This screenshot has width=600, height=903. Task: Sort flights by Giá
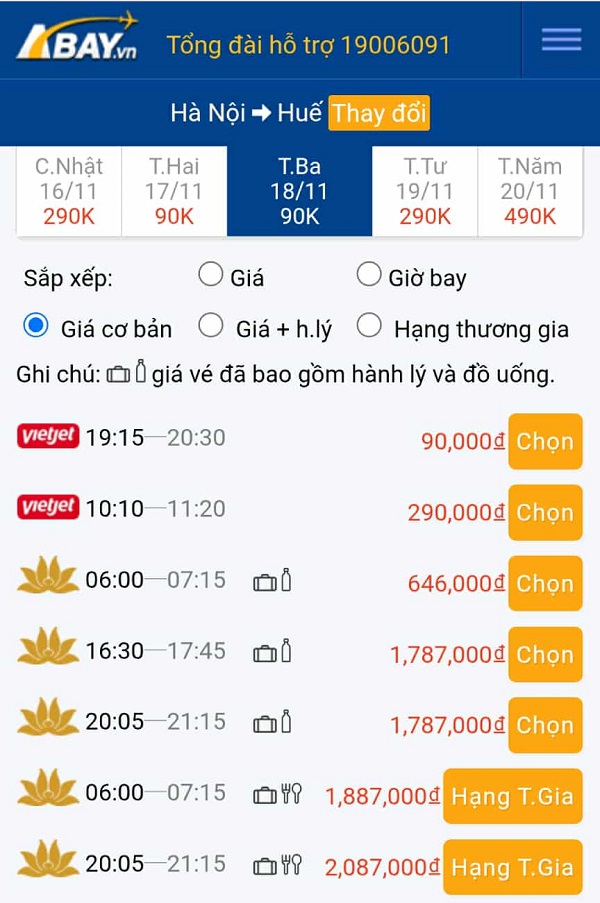211,275
